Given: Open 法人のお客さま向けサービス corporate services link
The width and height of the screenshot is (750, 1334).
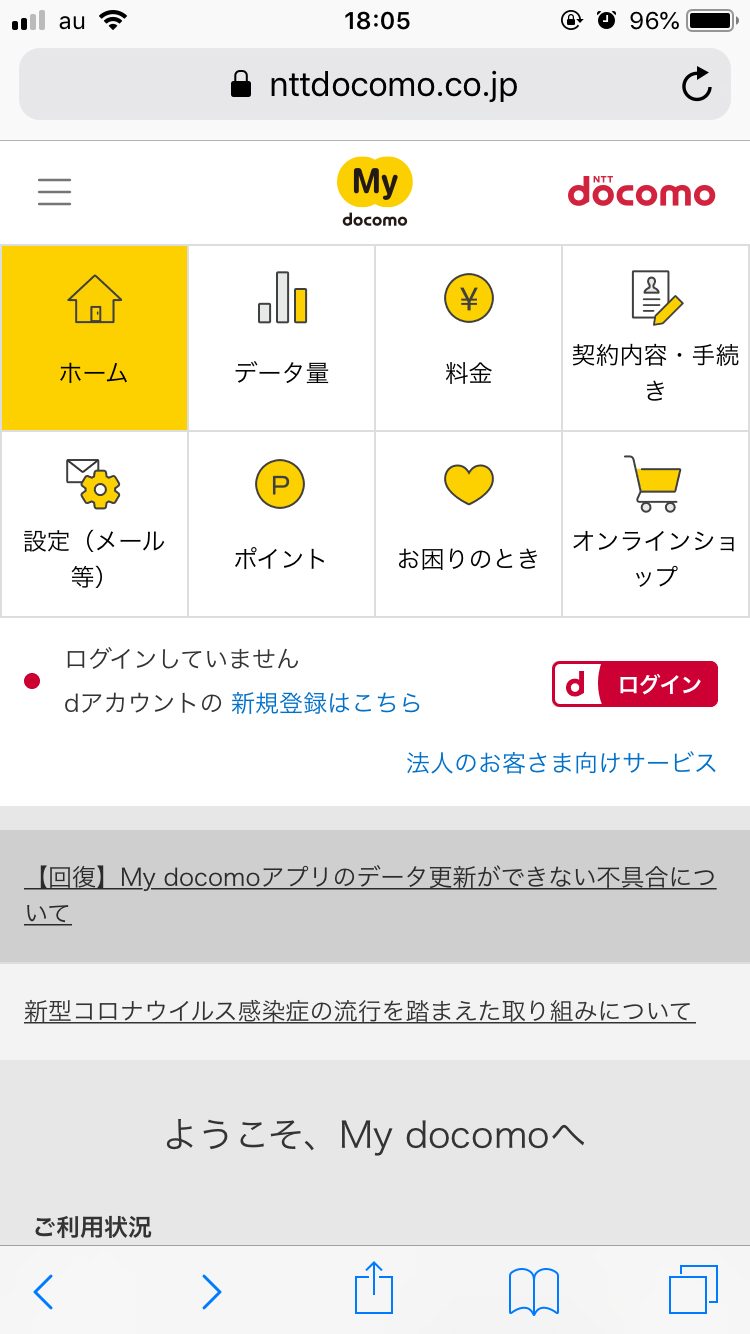Looking at the screenshot, I should [x=560, y=762].
